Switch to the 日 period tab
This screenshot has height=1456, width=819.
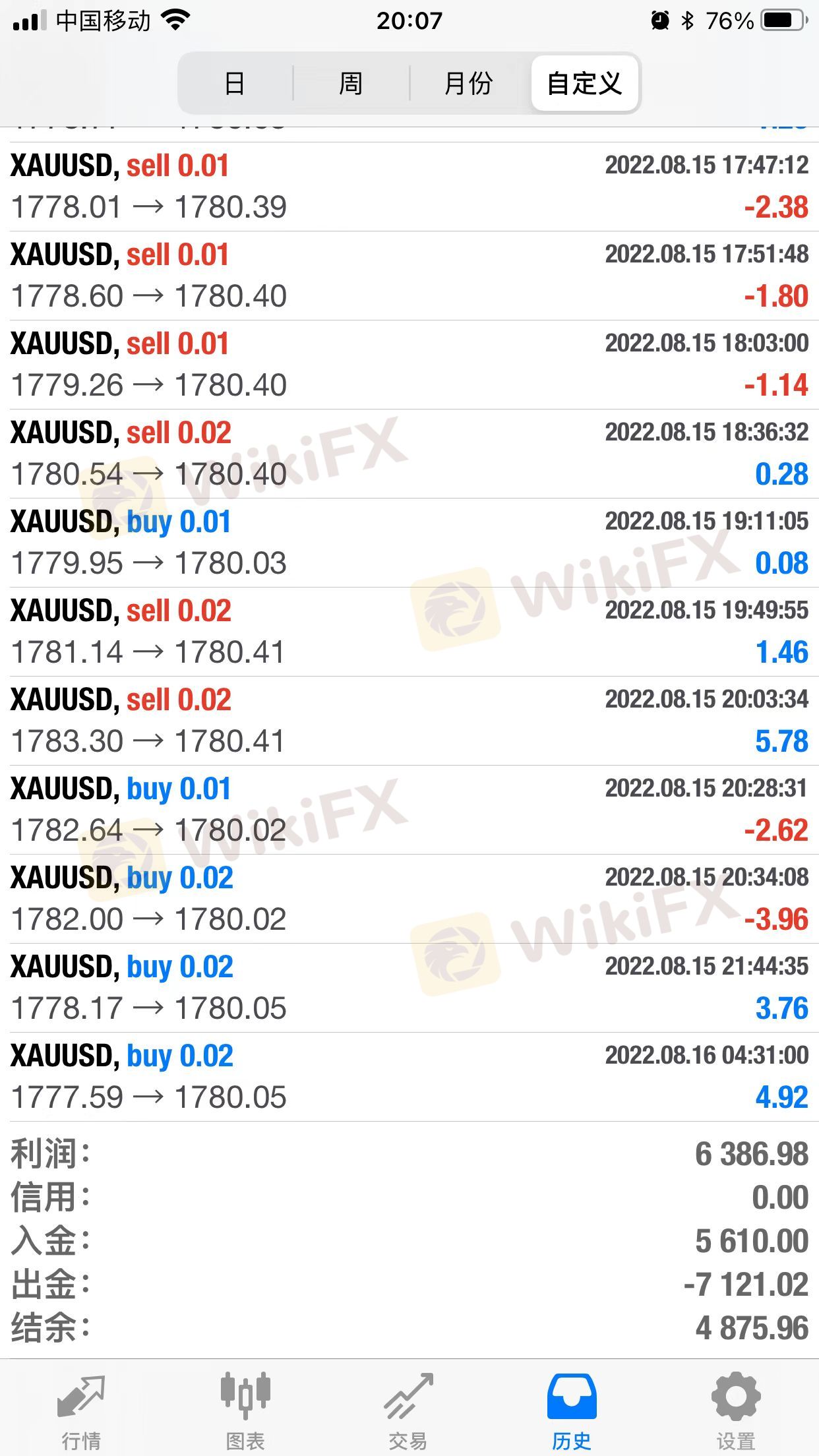tap(235, 84)
